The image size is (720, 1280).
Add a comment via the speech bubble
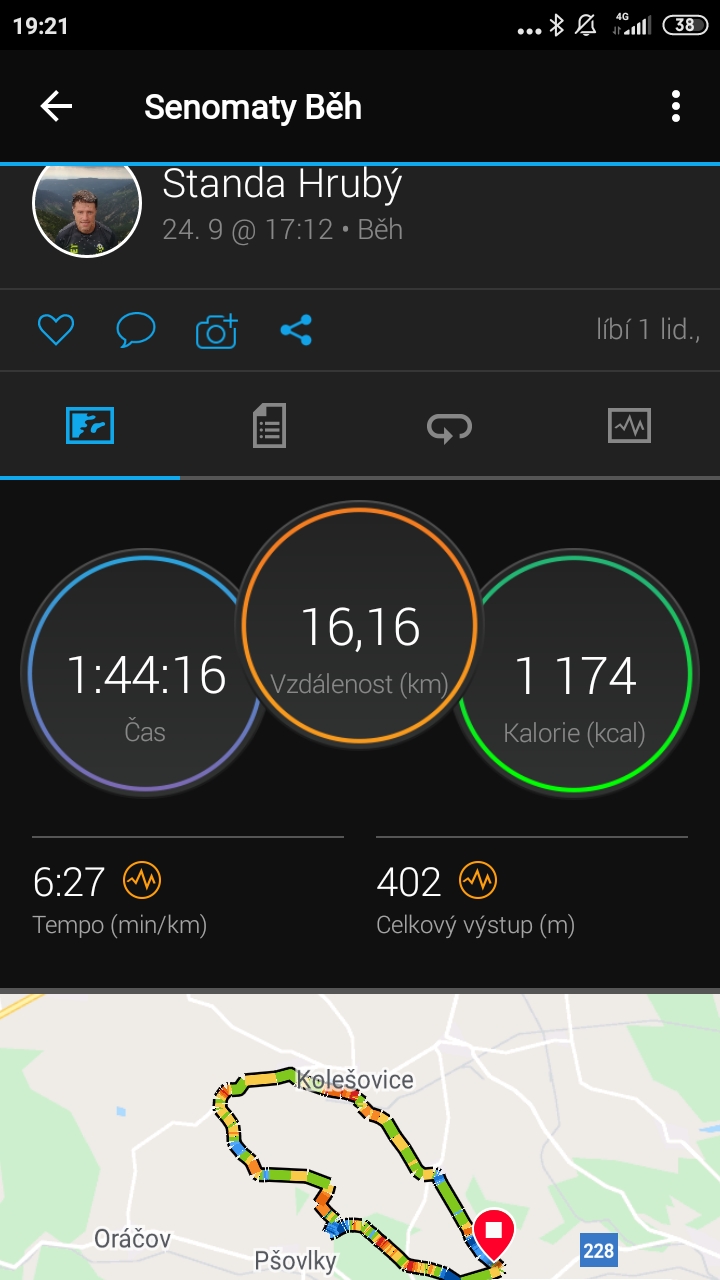[x=136, y=330]
